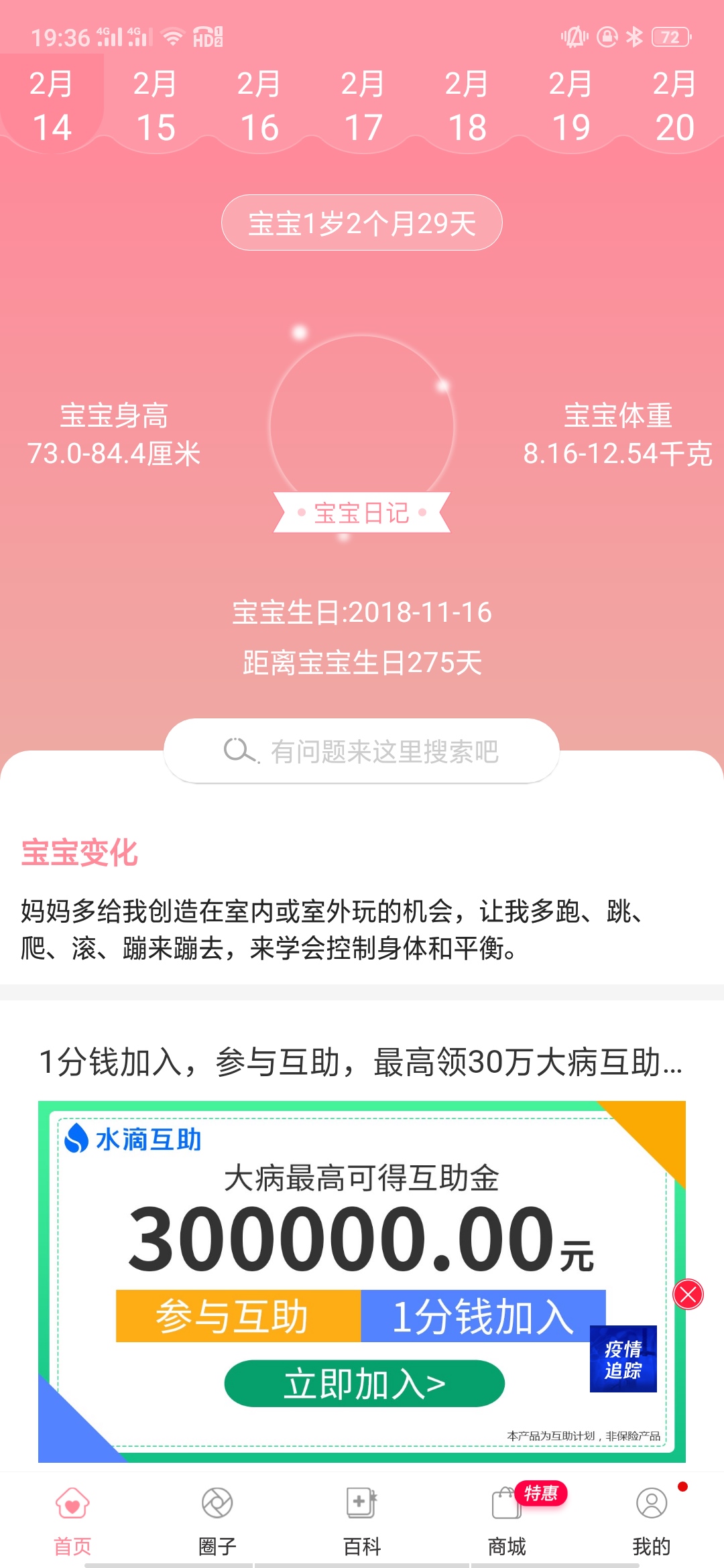Select the date 2月15
This screenshot has width=724, height=1568.
point(155,106)
